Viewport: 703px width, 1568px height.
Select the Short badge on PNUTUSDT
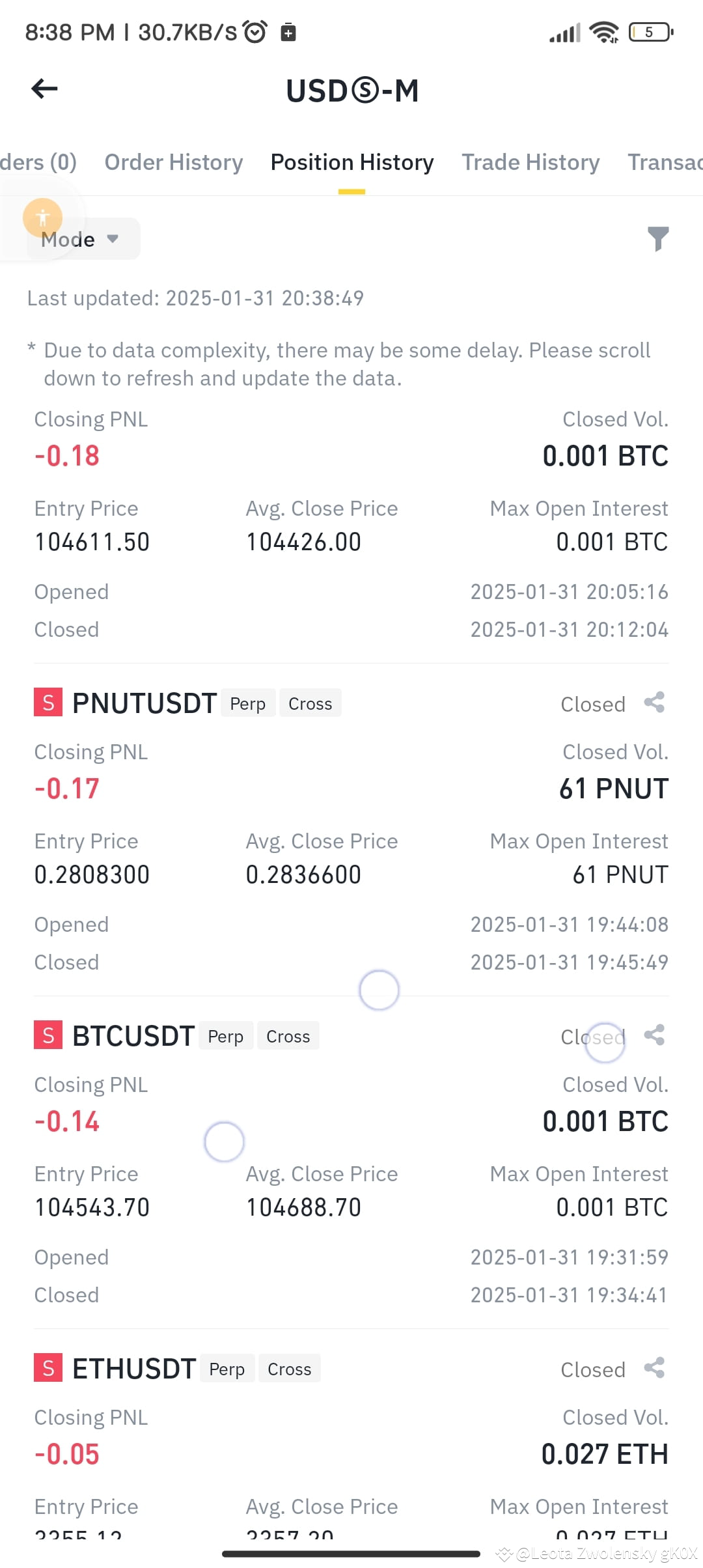[47, 703]
